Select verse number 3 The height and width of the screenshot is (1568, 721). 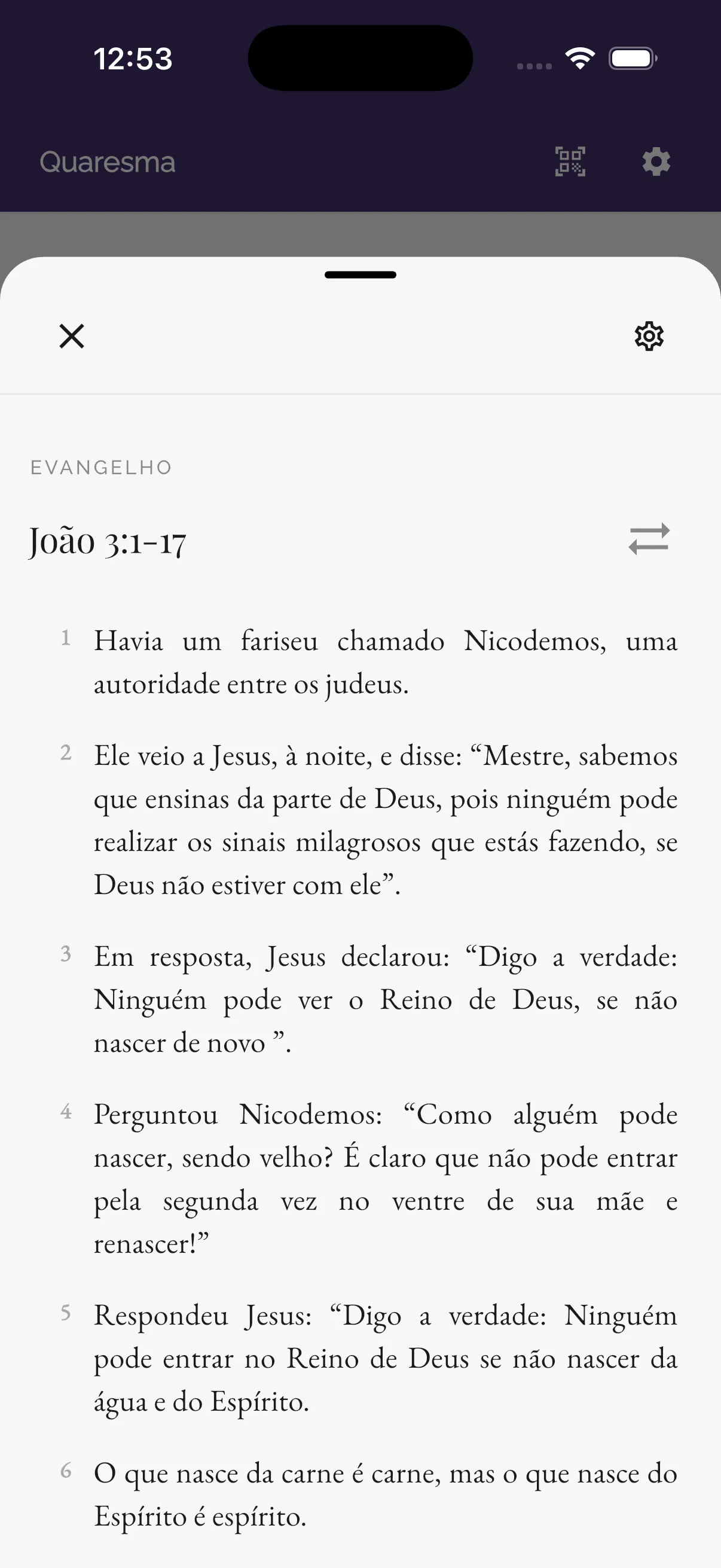[67, 956]
